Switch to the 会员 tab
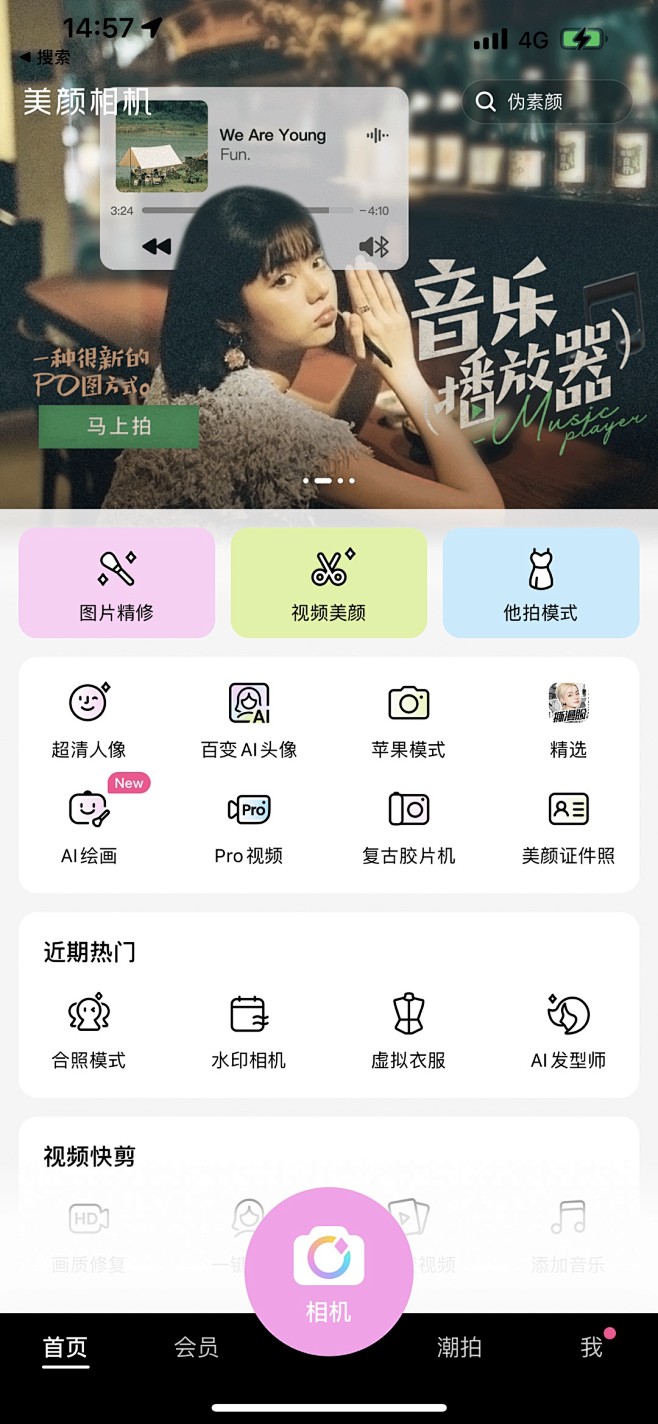Viewport: 658px width, 1424px height. click(196, 1348)
